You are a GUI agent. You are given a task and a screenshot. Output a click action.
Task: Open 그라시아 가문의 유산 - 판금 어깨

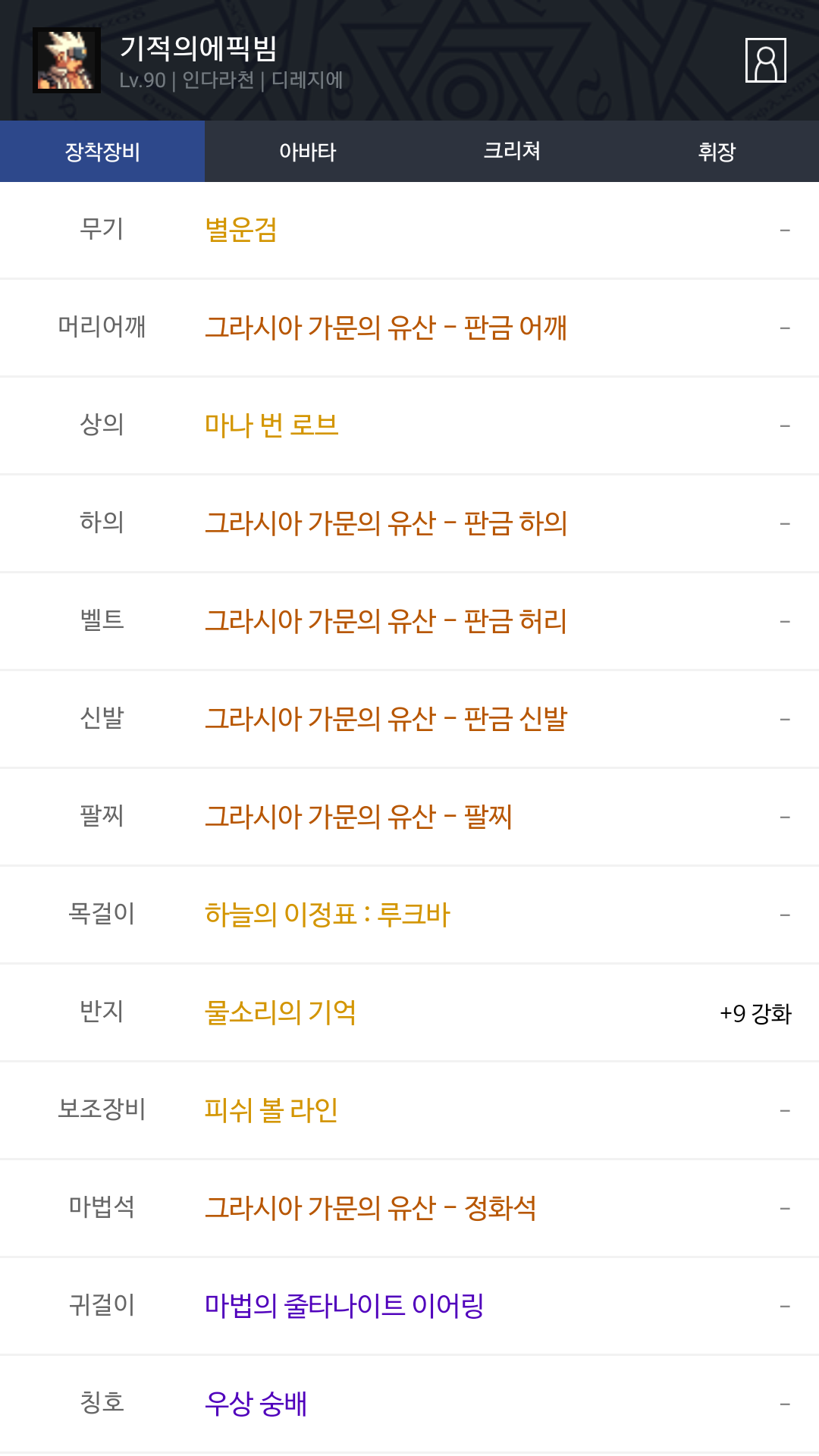click(386, 328)
